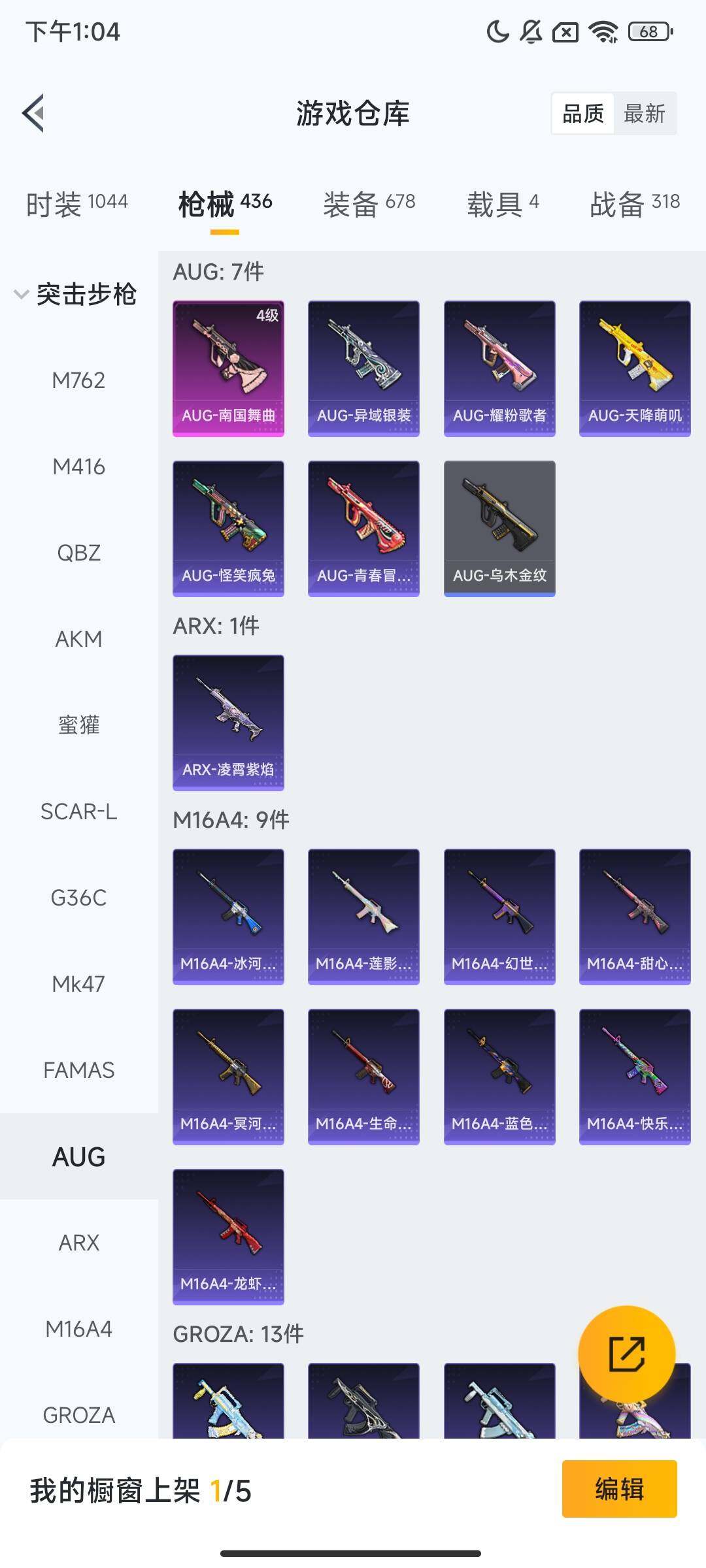Viewport: 706px width, 1568px height.
Task: Select M762 in the sidebar
Action: pyautogui.click(x=78, y=380)
